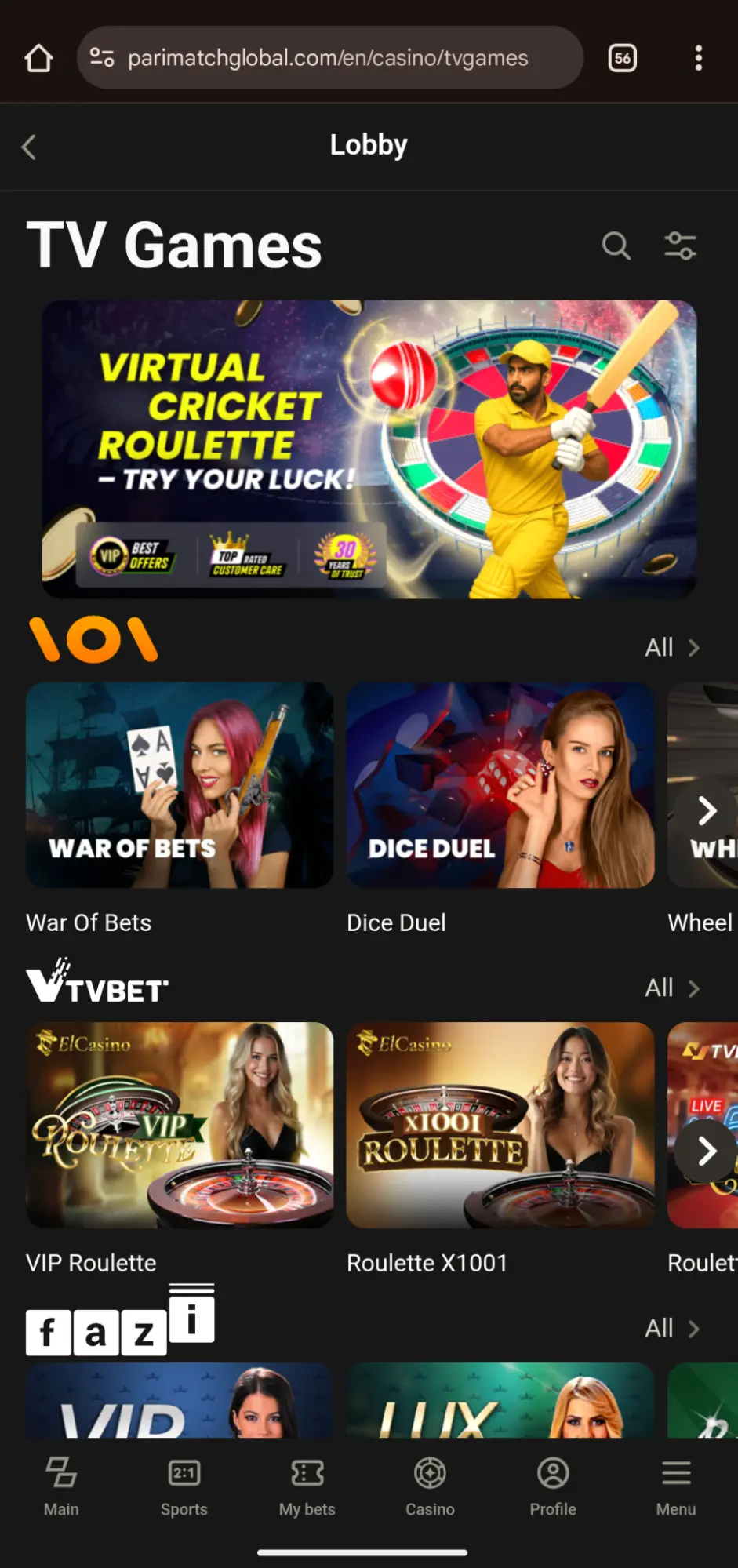
Task: View all games in the first provider row
Action: coord(671,648)
